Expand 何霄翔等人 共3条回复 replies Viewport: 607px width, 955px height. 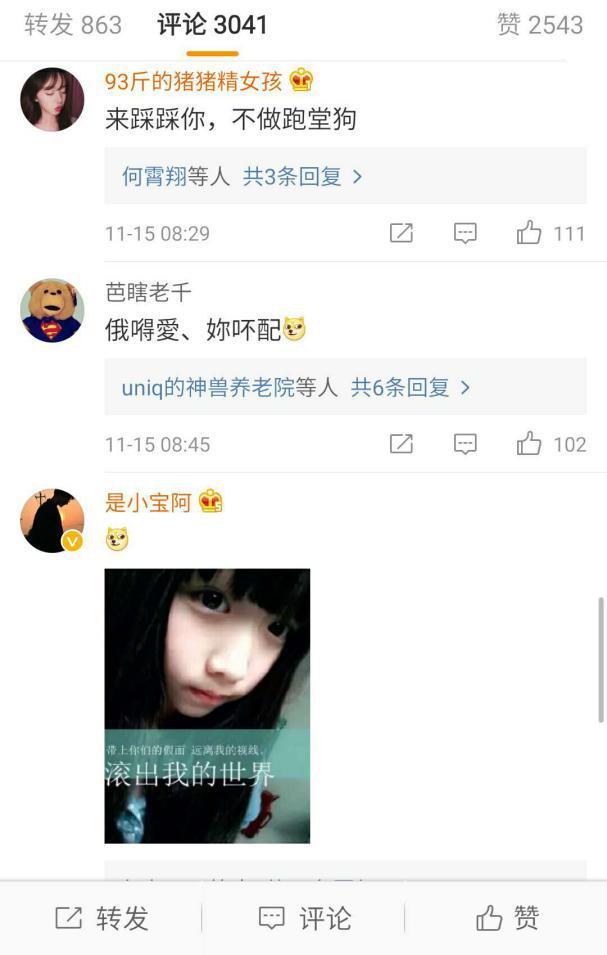242,177
